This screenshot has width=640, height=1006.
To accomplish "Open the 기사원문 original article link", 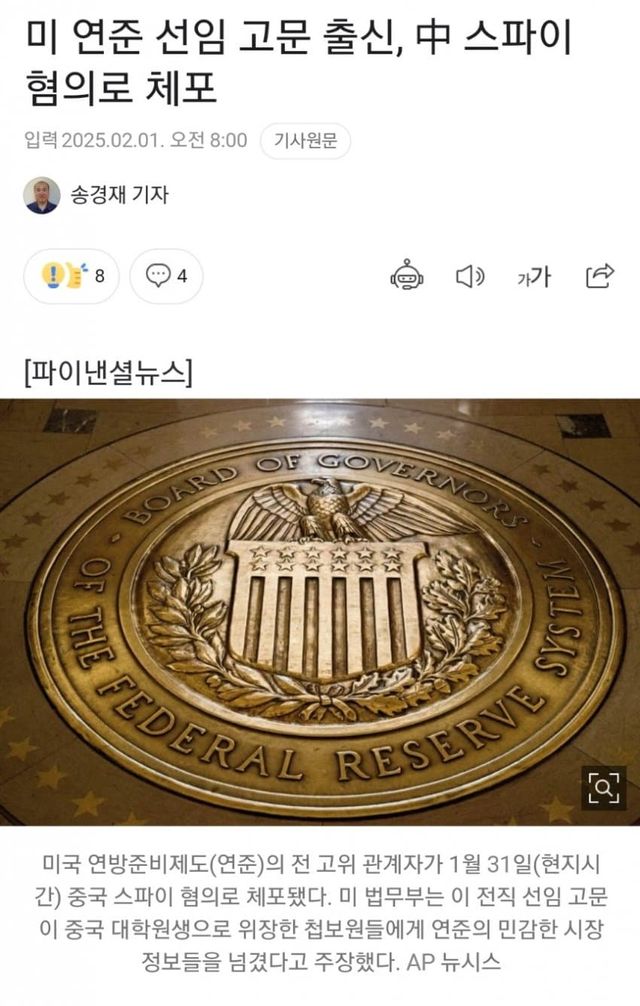I will click(x=305, y=141).
